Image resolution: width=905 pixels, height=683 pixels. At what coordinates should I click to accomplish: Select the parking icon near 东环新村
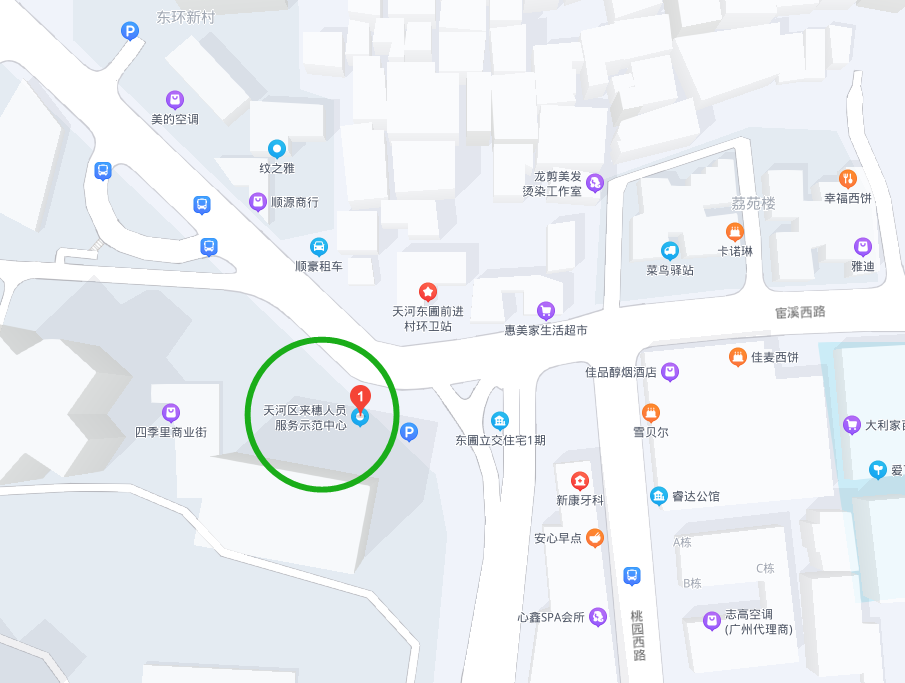click(130, 32)
